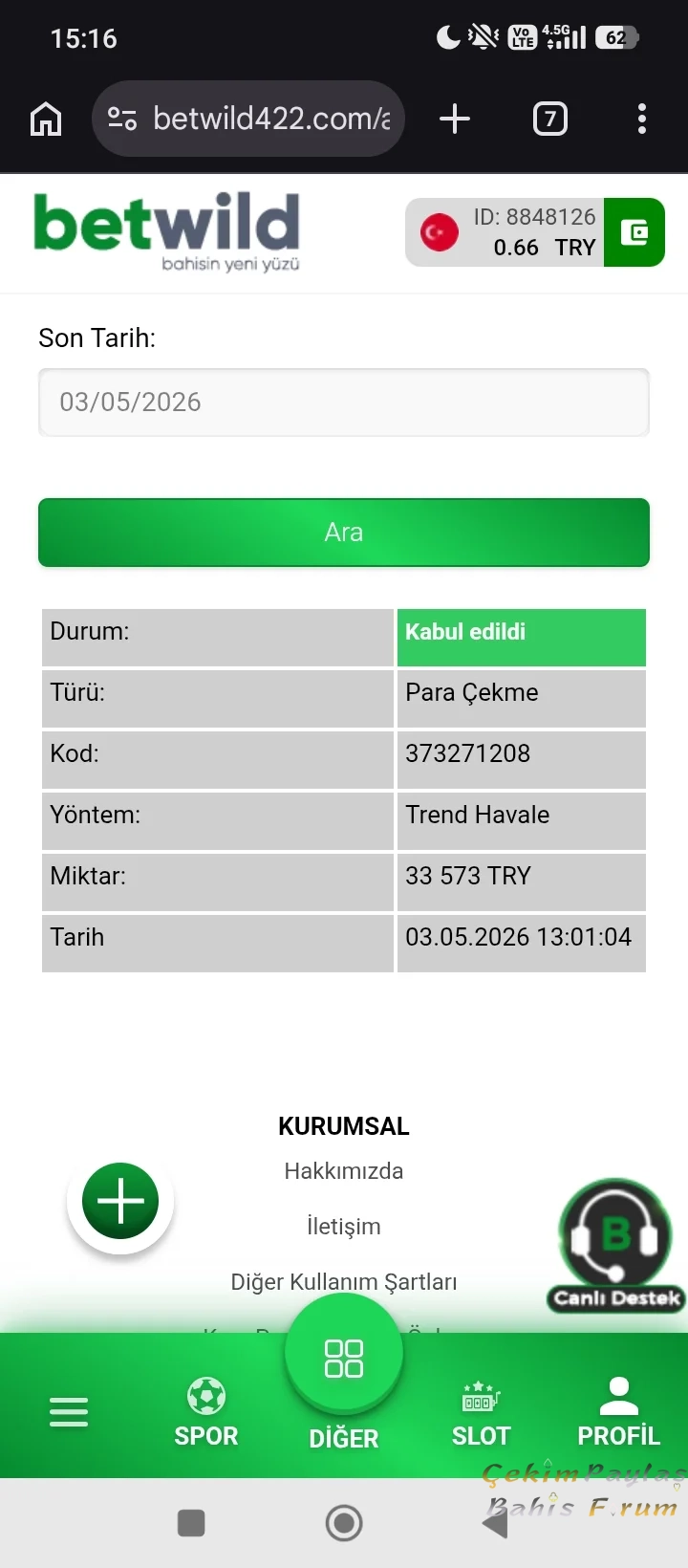Open the tab switcher showing 7
This screenshot has height=1568, width=688.
click(549, 119)
